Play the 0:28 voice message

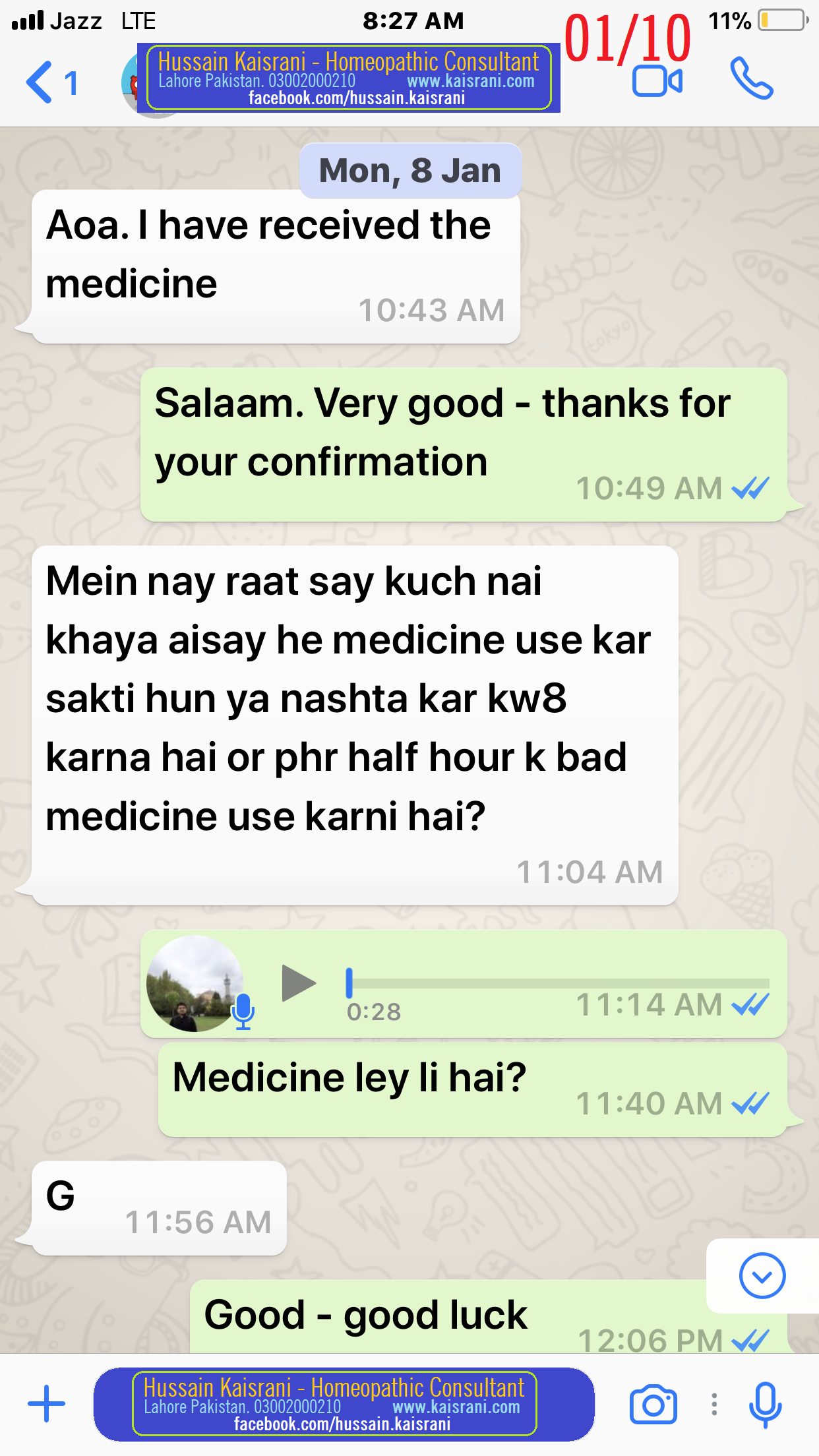tap(299, 983)
